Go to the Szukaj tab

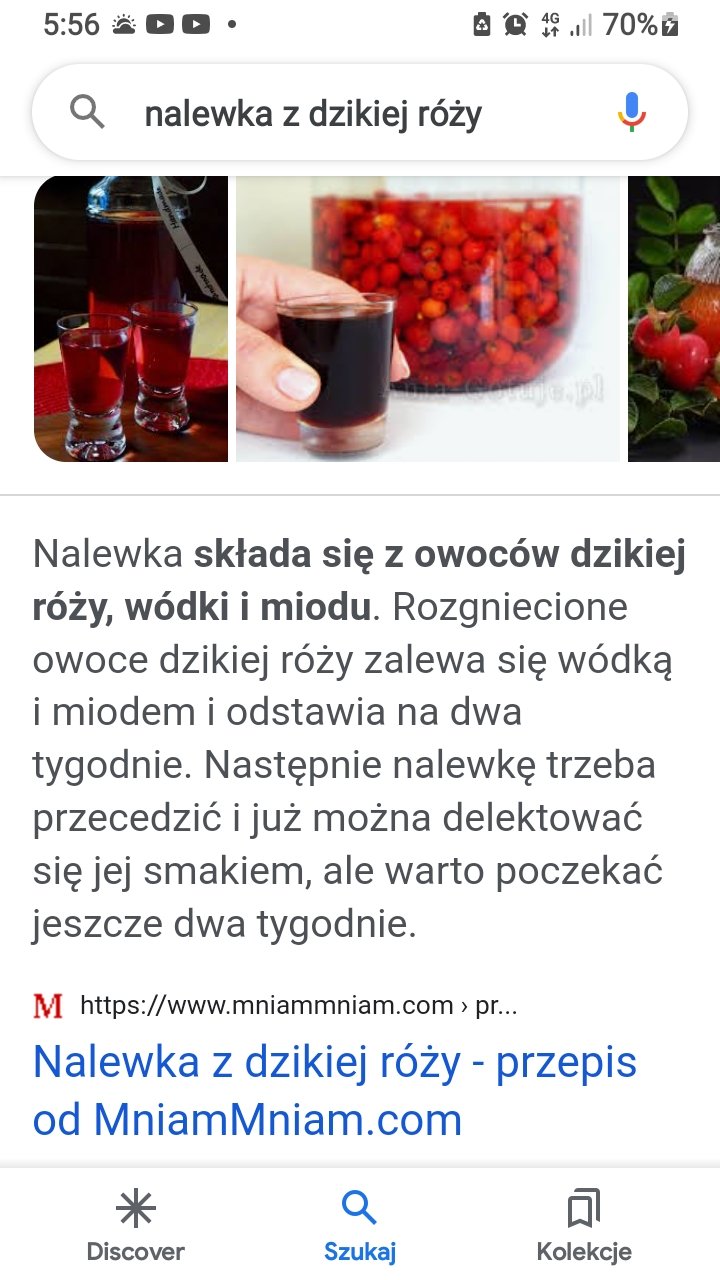[x=360, y=1226]
